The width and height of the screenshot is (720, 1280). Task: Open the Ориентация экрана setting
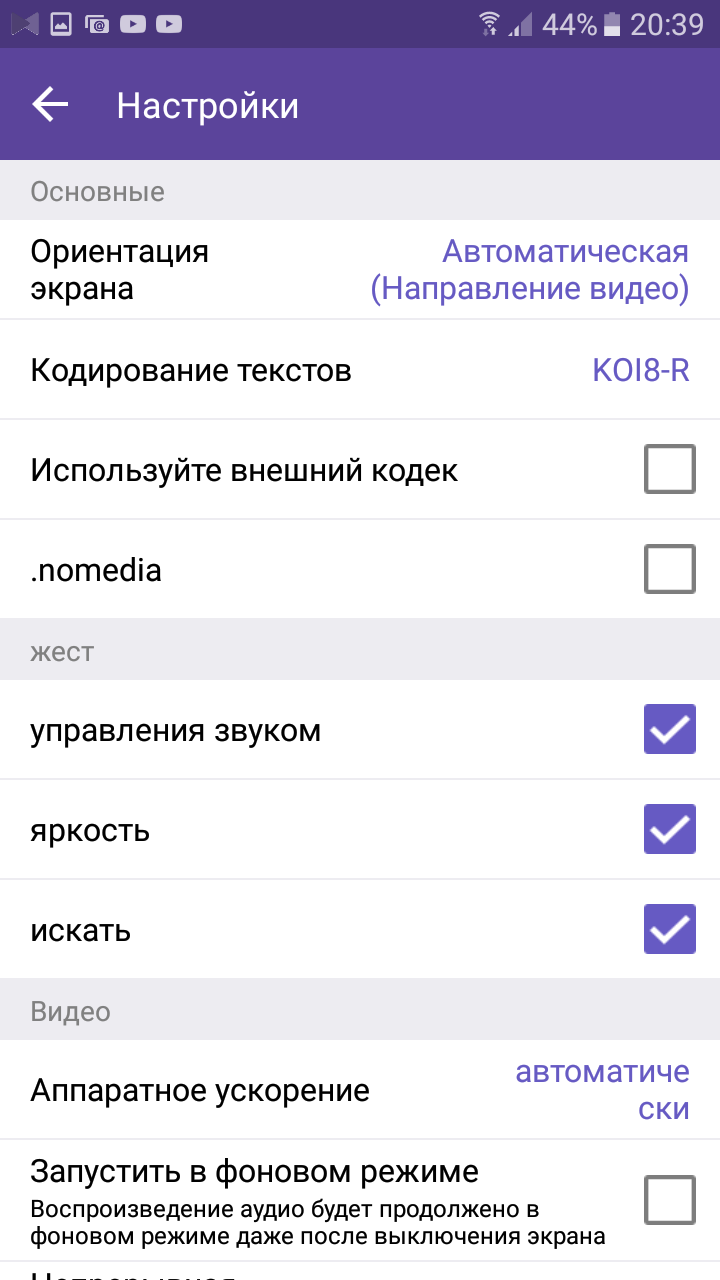tap(360, 270)
